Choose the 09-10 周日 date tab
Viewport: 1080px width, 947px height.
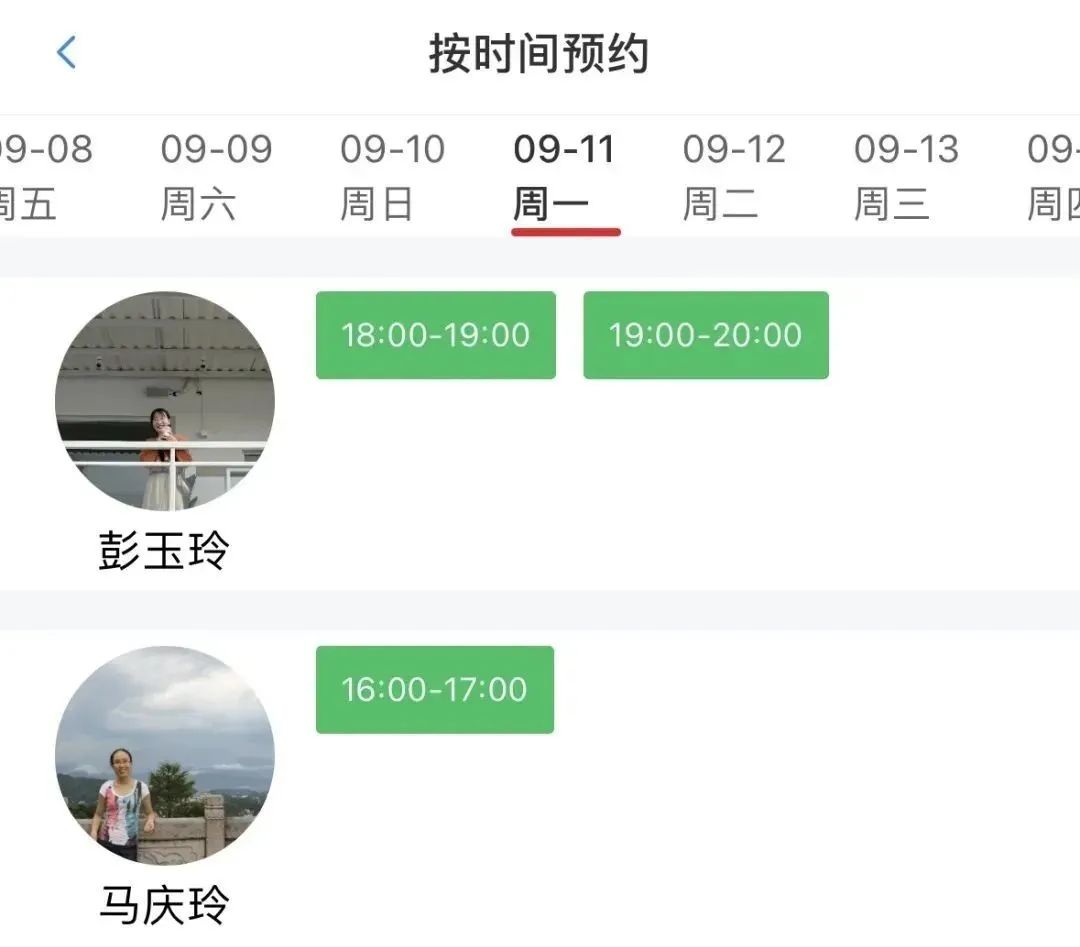point(392,176)
